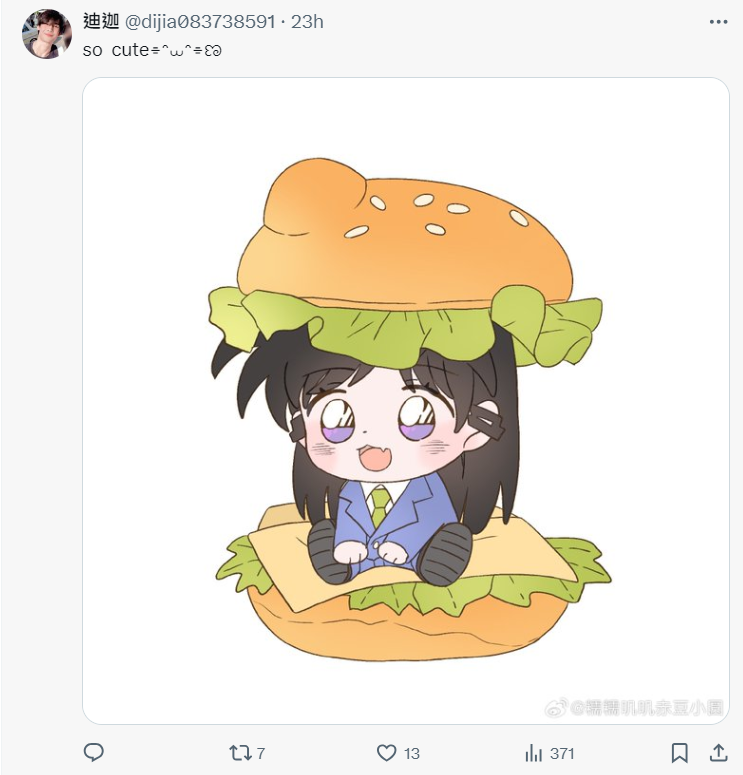Open the poster's profile picture
This screenshot has height=775, width=743.
click(x=46, y=34)
